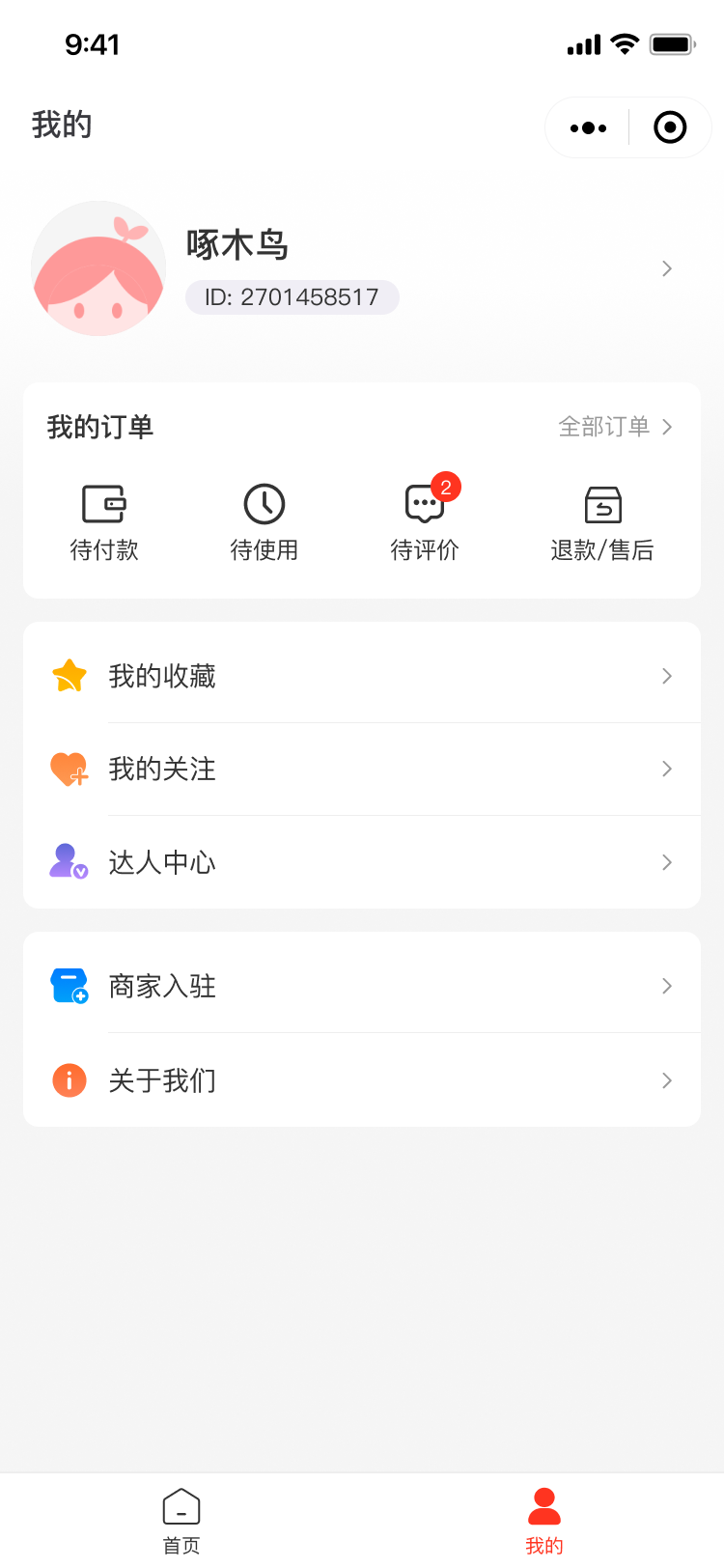Image resolution: width=724 pixels, height=1568 pixels.
Task: Close the mini program with the circle button
Action: [x=670, y=127]
